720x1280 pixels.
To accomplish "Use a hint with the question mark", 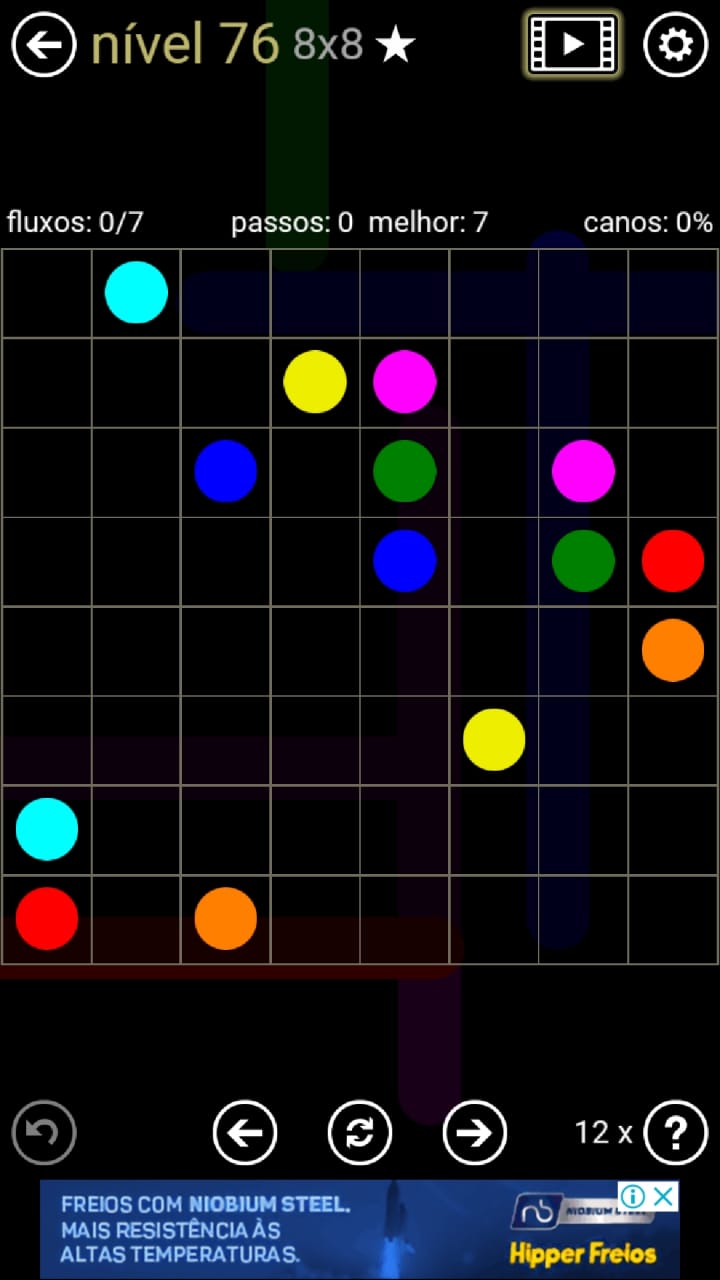I will pyautogui.click(x=676, y=1133).
